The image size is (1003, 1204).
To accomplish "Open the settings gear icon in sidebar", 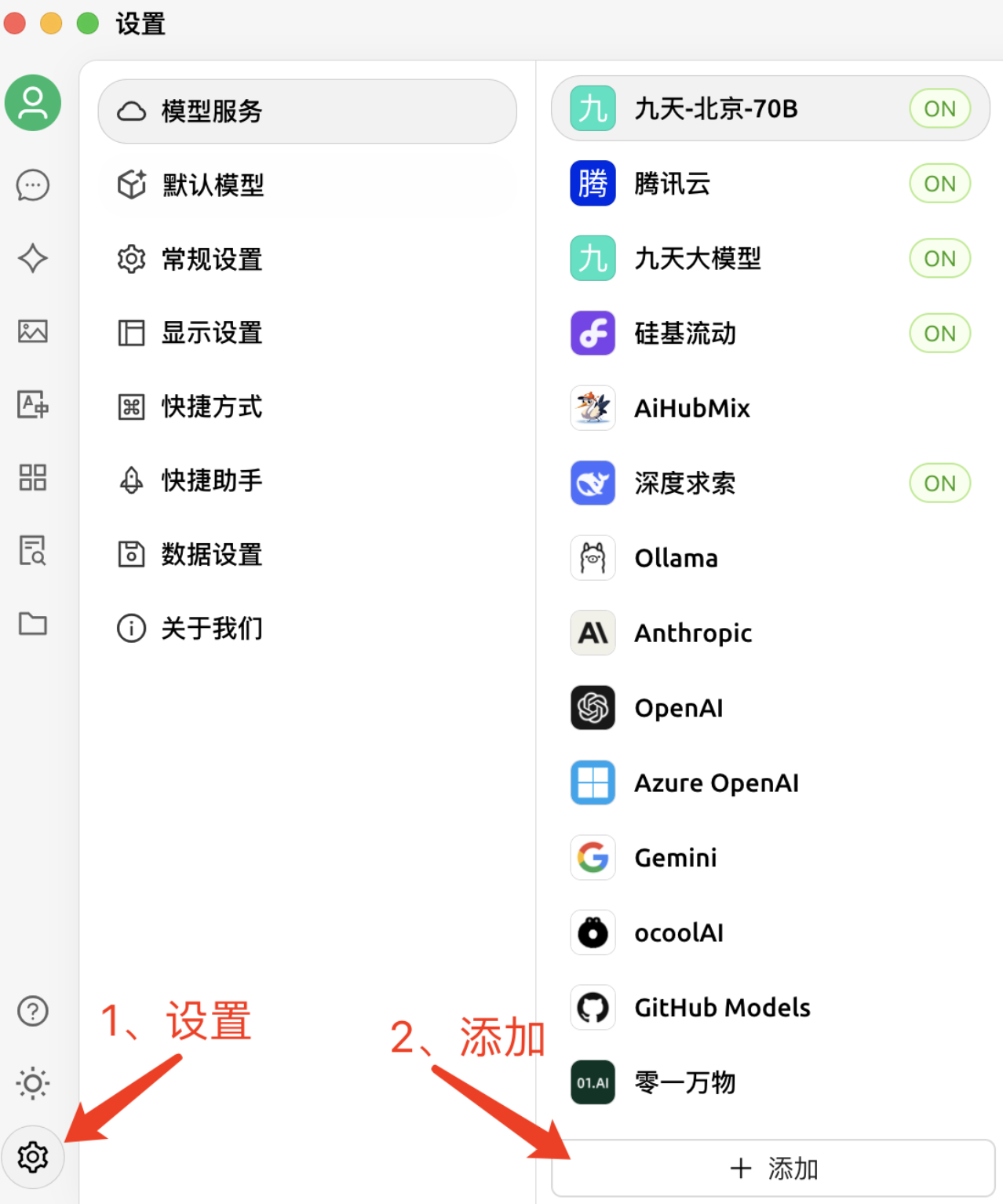I will pyautogui.click(x=33, y=1157).
